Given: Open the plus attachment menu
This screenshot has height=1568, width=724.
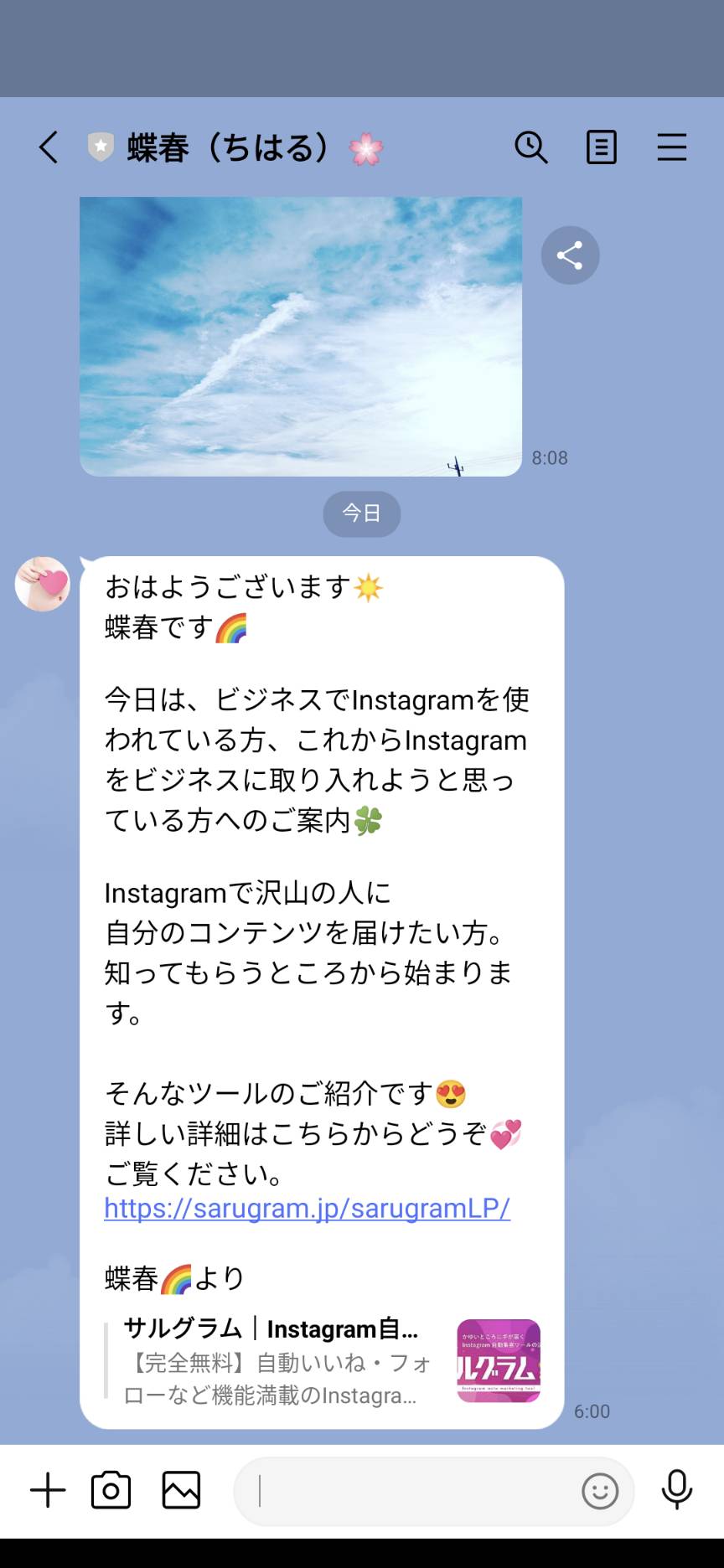Looking at the screenshot, I should [48, 1490].
